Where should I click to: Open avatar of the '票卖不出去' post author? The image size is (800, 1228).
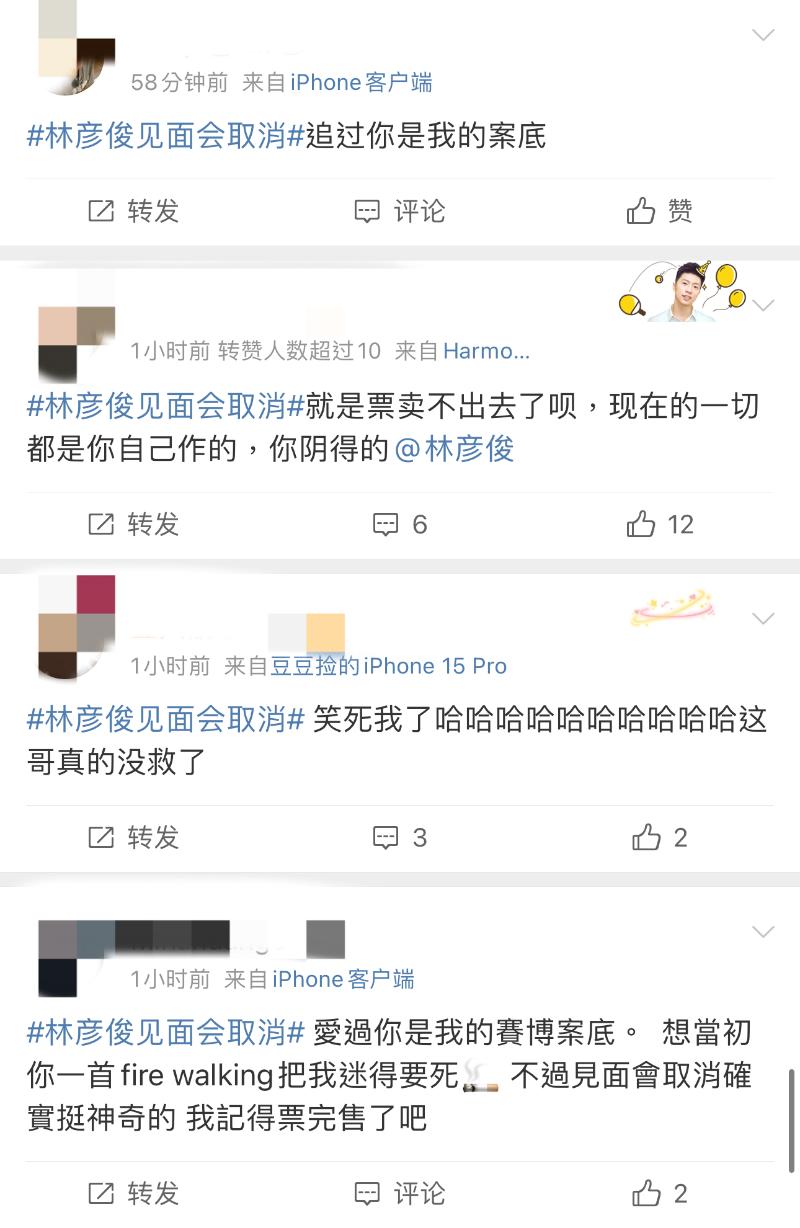[x=76, y=343]
